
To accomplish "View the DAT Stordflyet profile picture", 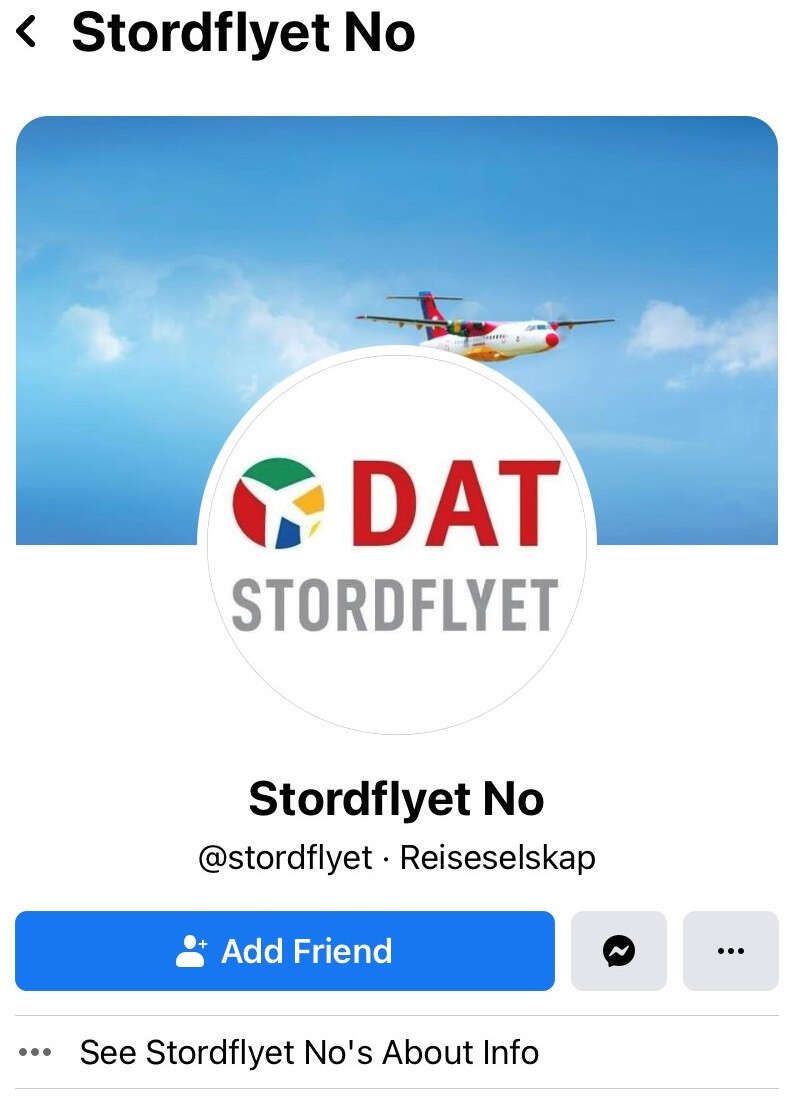I will (x=396, y=545).
